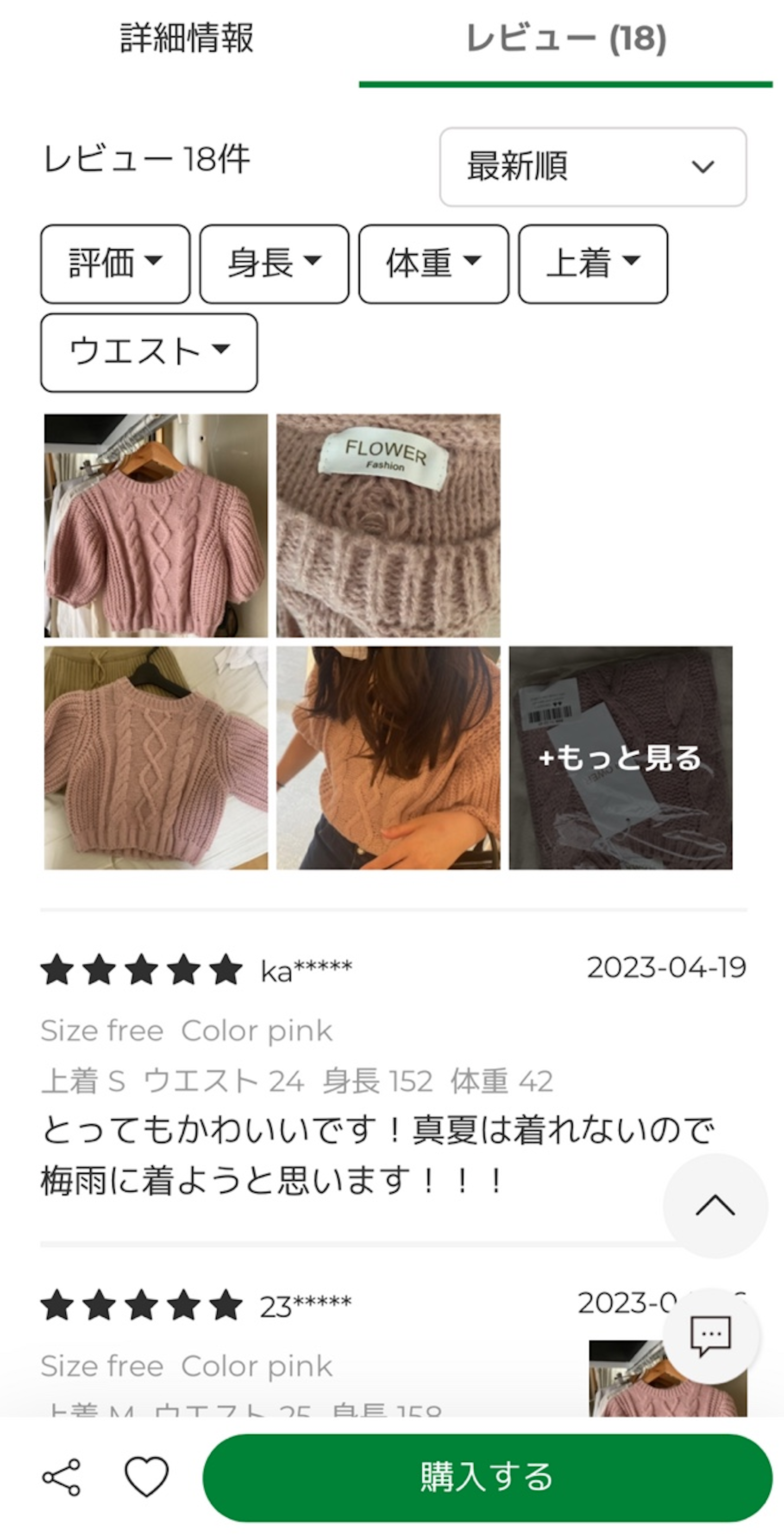Jump back to the top of the page

point(714,1205)
